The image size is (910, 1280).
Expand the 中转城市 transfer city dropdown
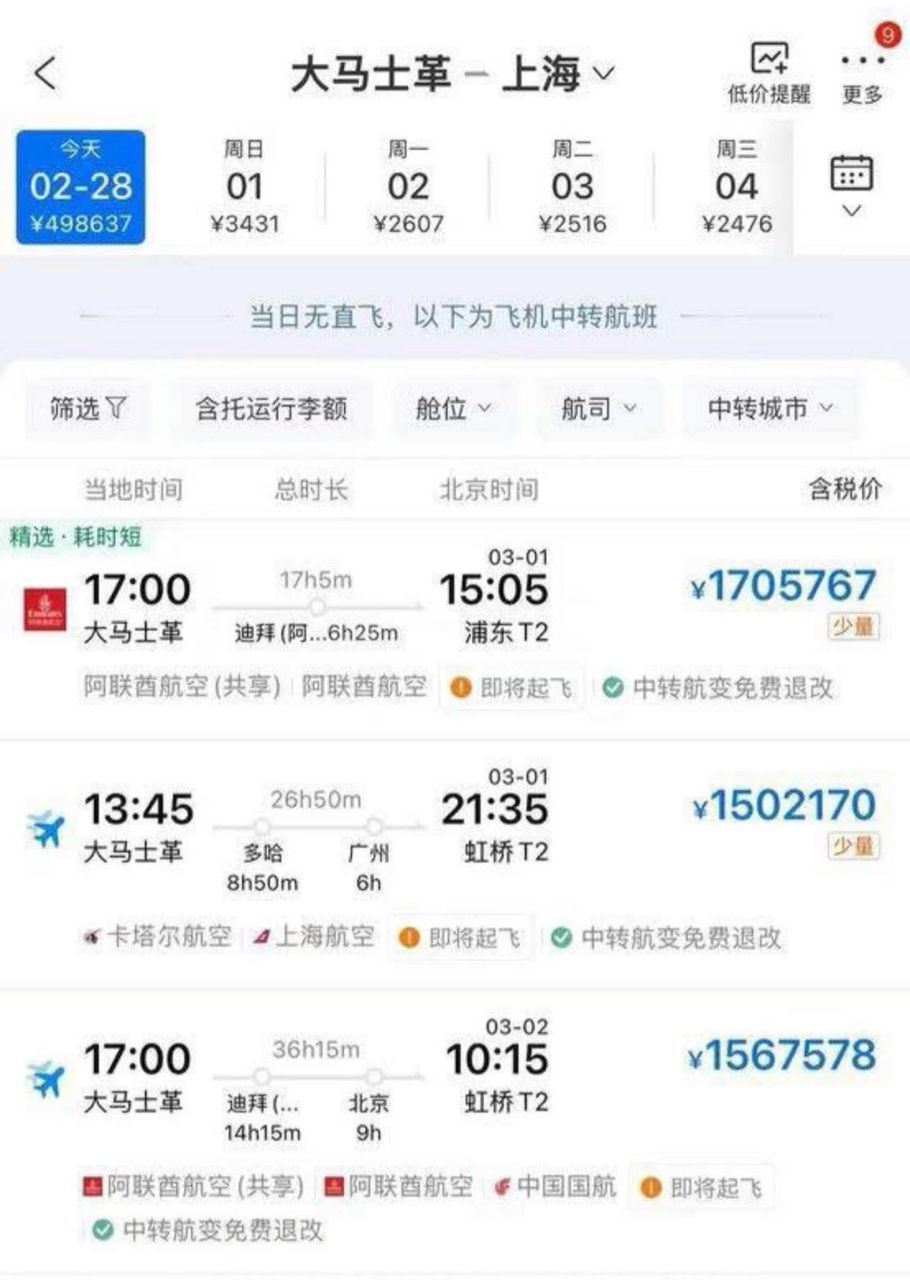pos(770,408)
